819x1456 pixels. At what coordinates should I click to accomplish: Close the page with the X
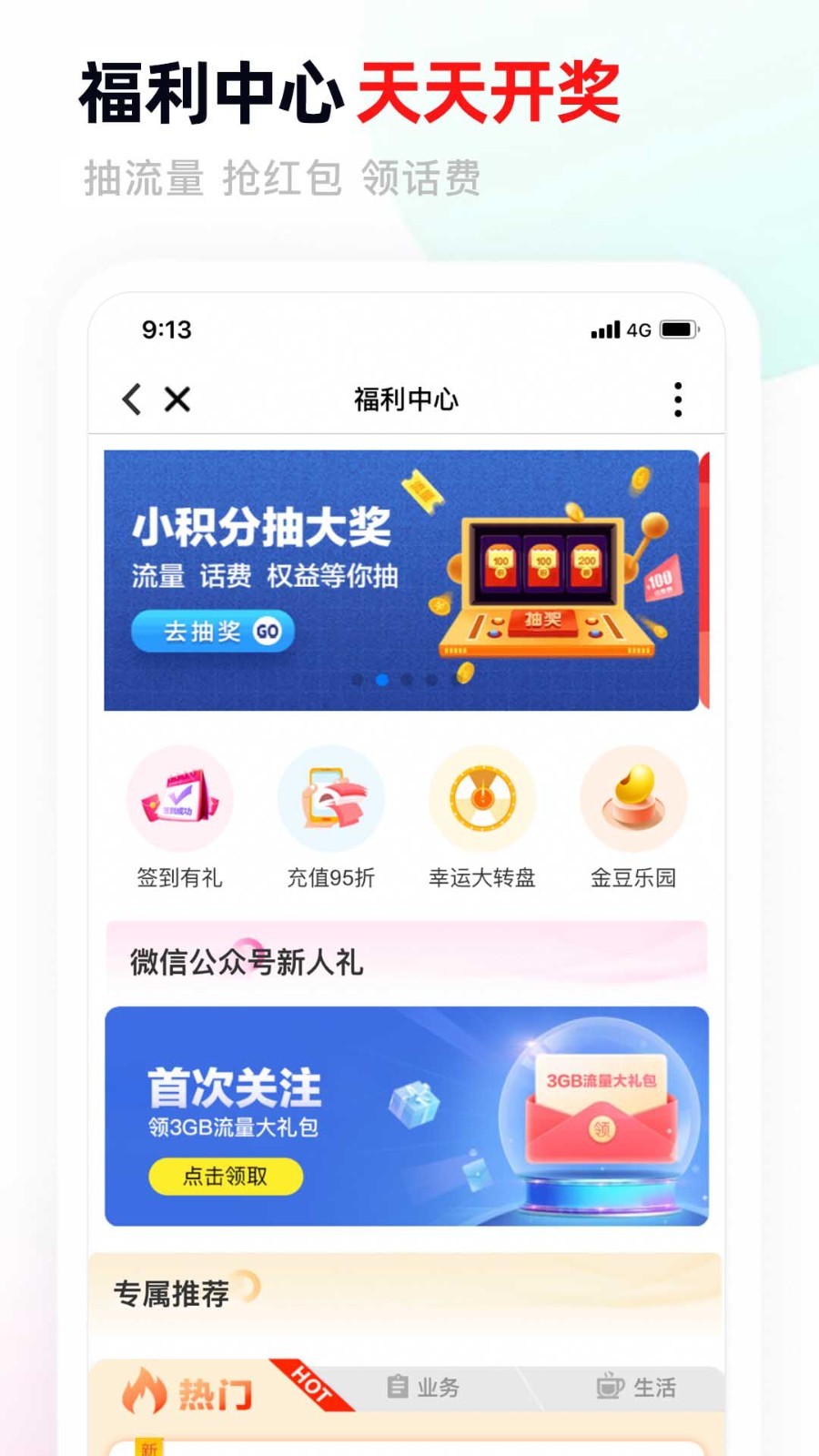coord(177,399)
